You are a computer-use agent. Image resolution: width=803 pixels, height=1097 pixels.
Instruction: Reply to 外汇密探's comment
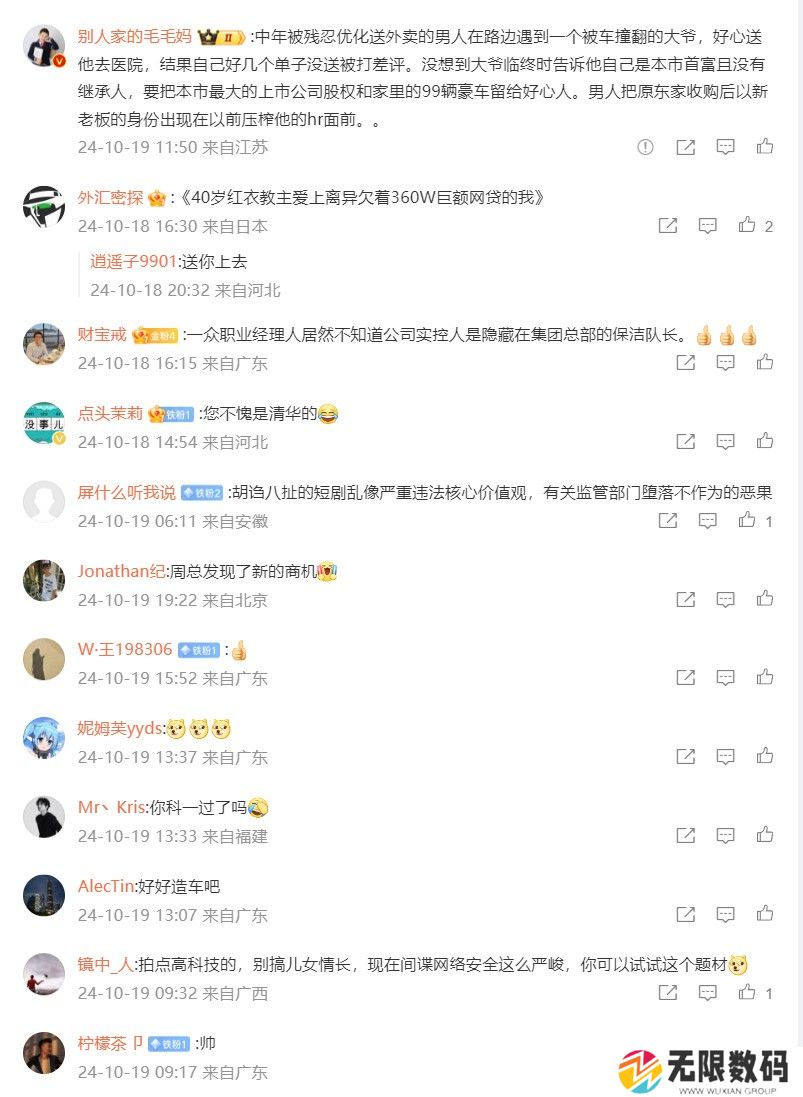click(x=707, y=226)
